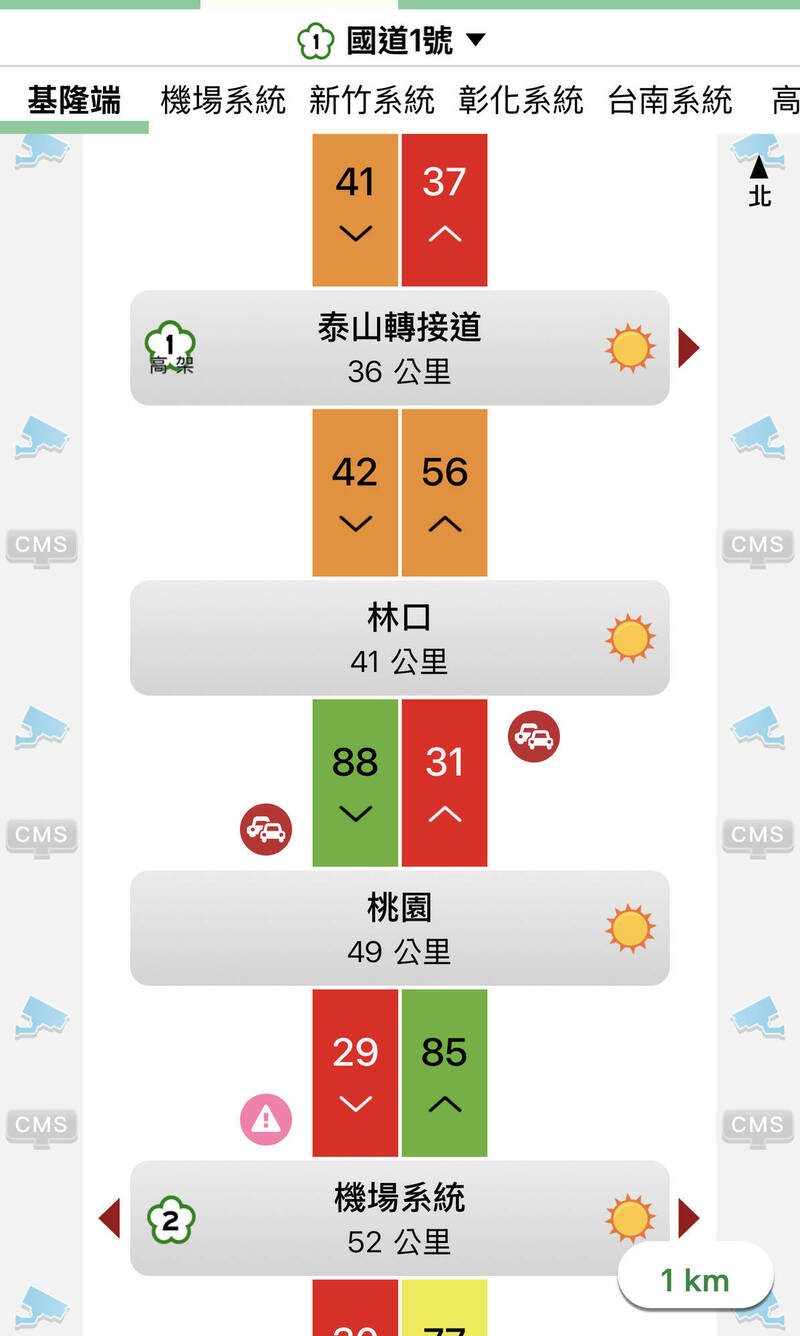Tap the red arrow left of 機場系統

click(109, 1218)
